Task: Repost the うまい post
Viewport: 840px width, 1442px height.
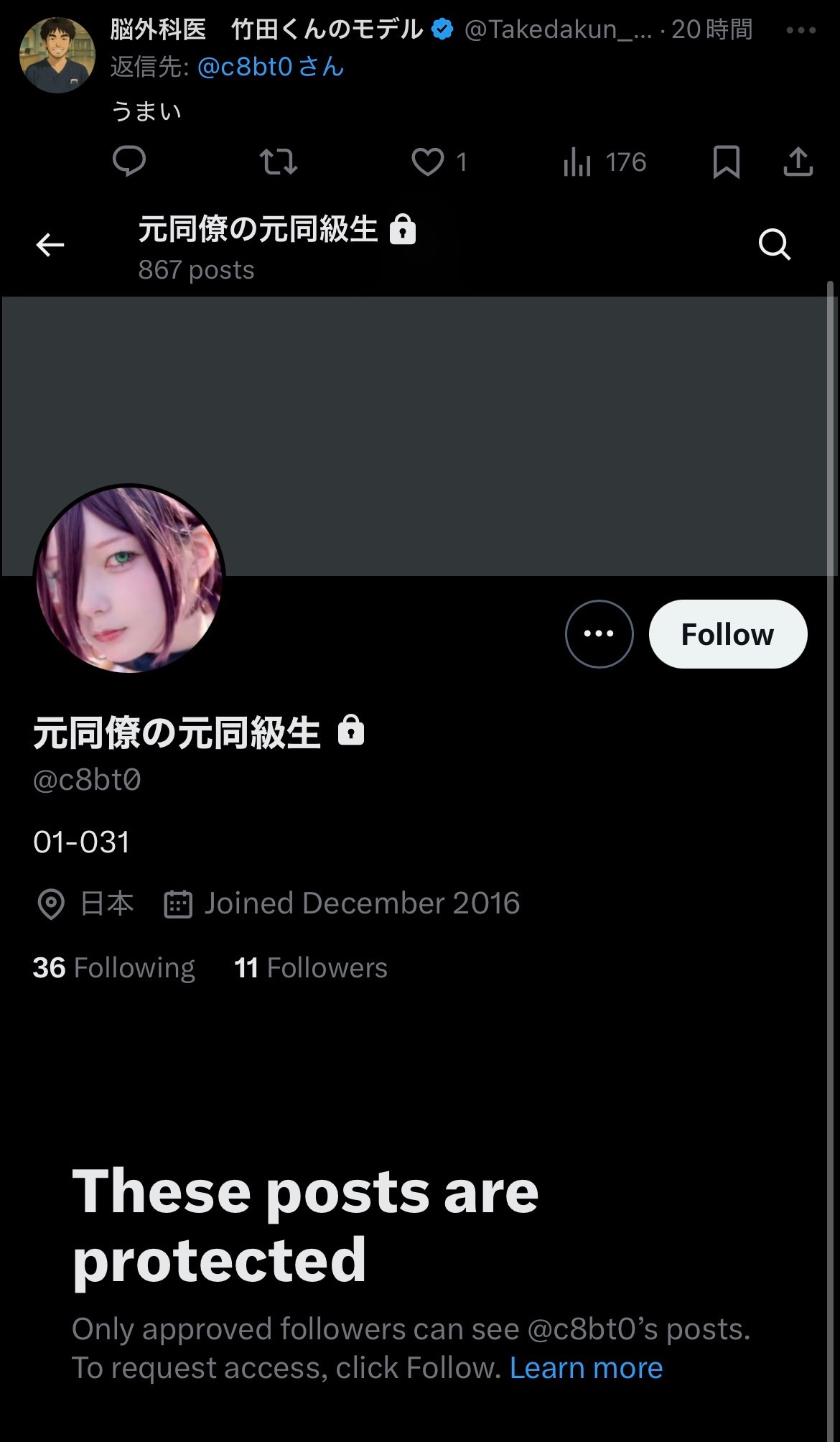Action: pyautogui.click(x=278, y=161)
